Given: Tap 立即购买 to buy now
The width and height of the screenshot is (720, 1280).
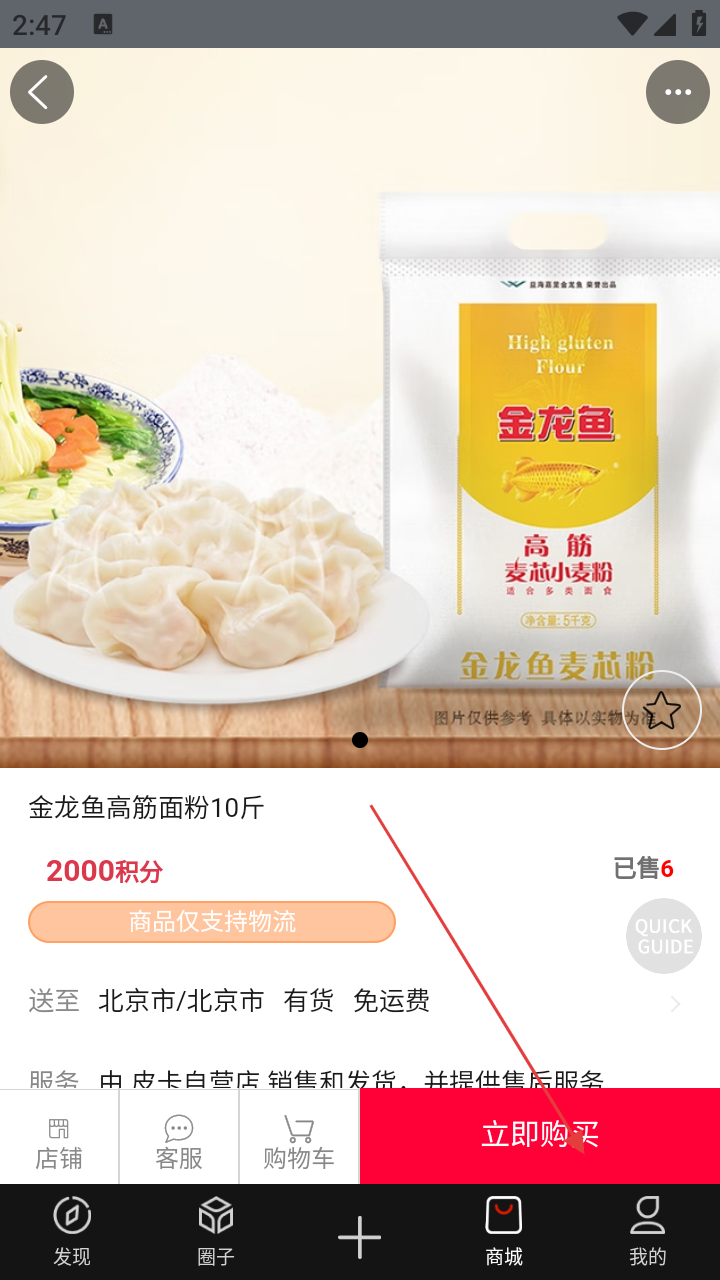Looking at the screenshot, I should pos(540,1135).
